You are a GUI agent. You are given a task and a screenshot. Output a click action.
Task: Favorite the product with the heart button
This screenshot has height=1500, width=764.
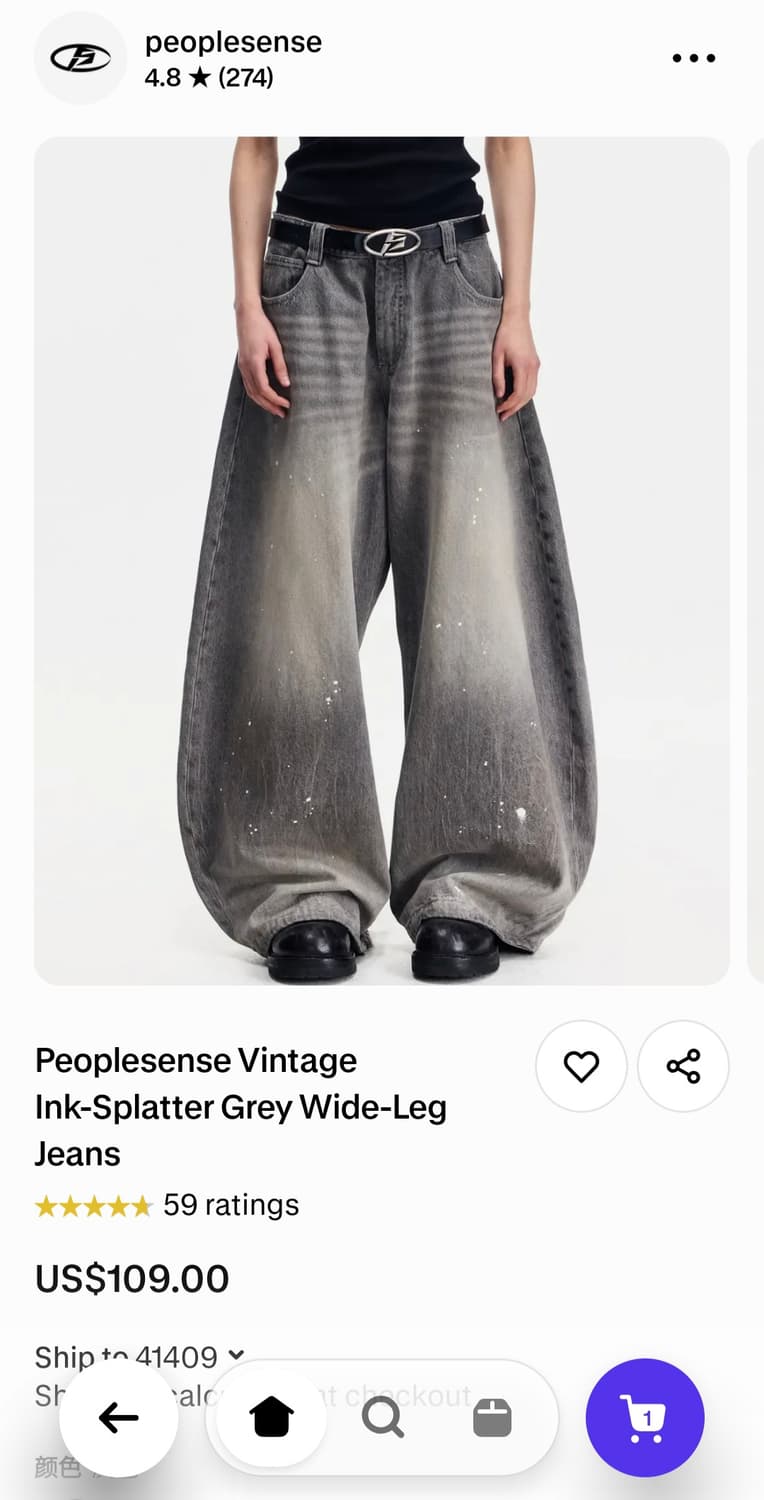(x=581, y=1067)
